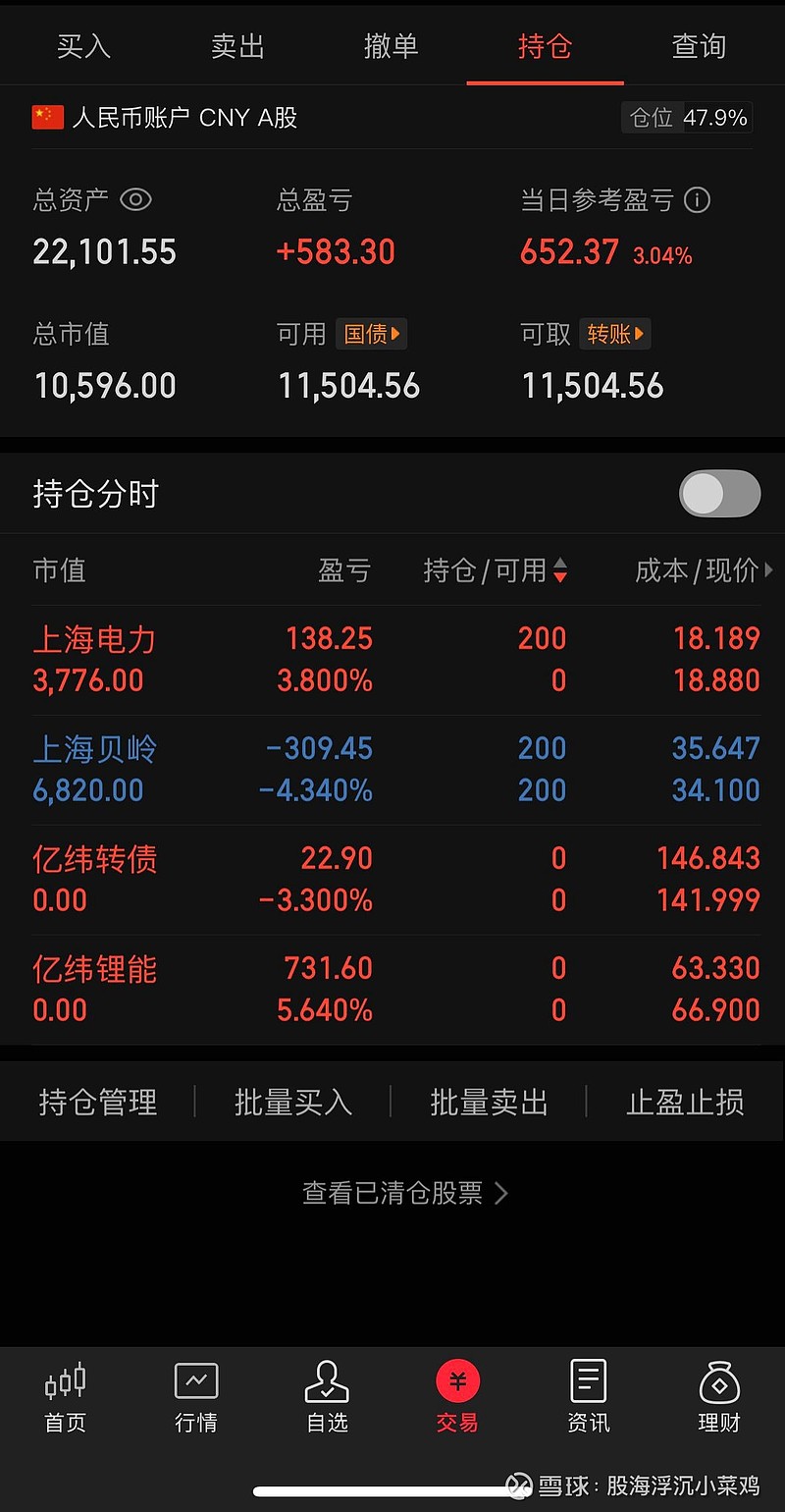Switch to the 撤单 tab
The image size is (785, 1512).
(x=392, y=45)
